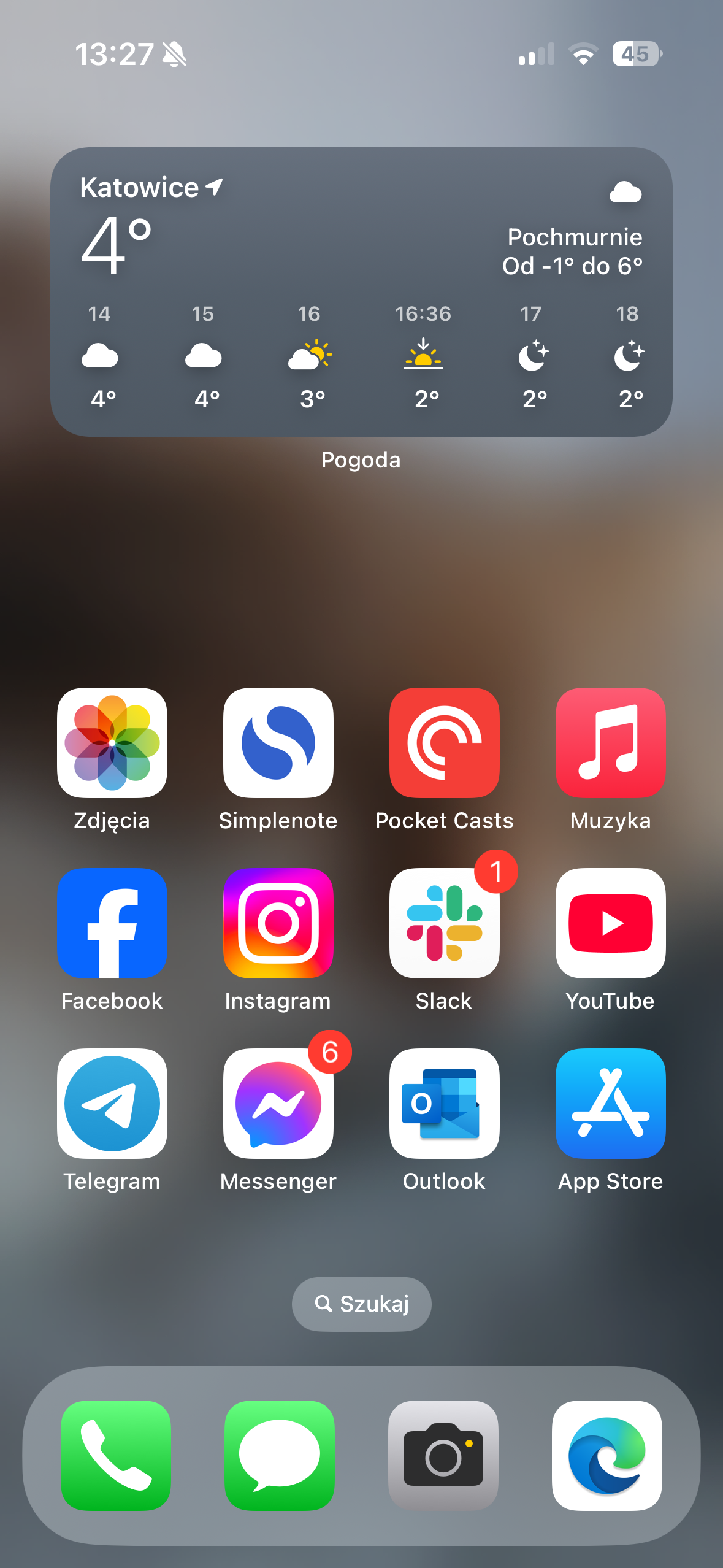Open the Messages app in dock

[x=280, y=1455]
